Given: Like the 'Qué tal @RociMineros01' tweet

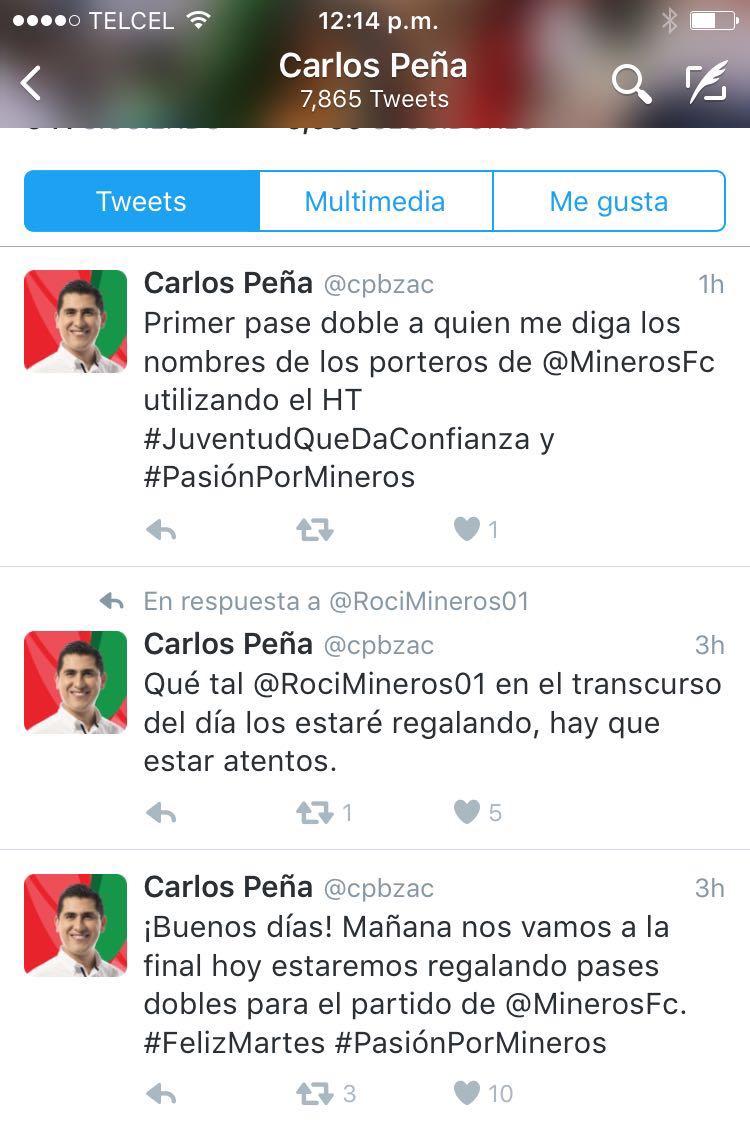Looking at the screenshot, I should pos(467,812).
